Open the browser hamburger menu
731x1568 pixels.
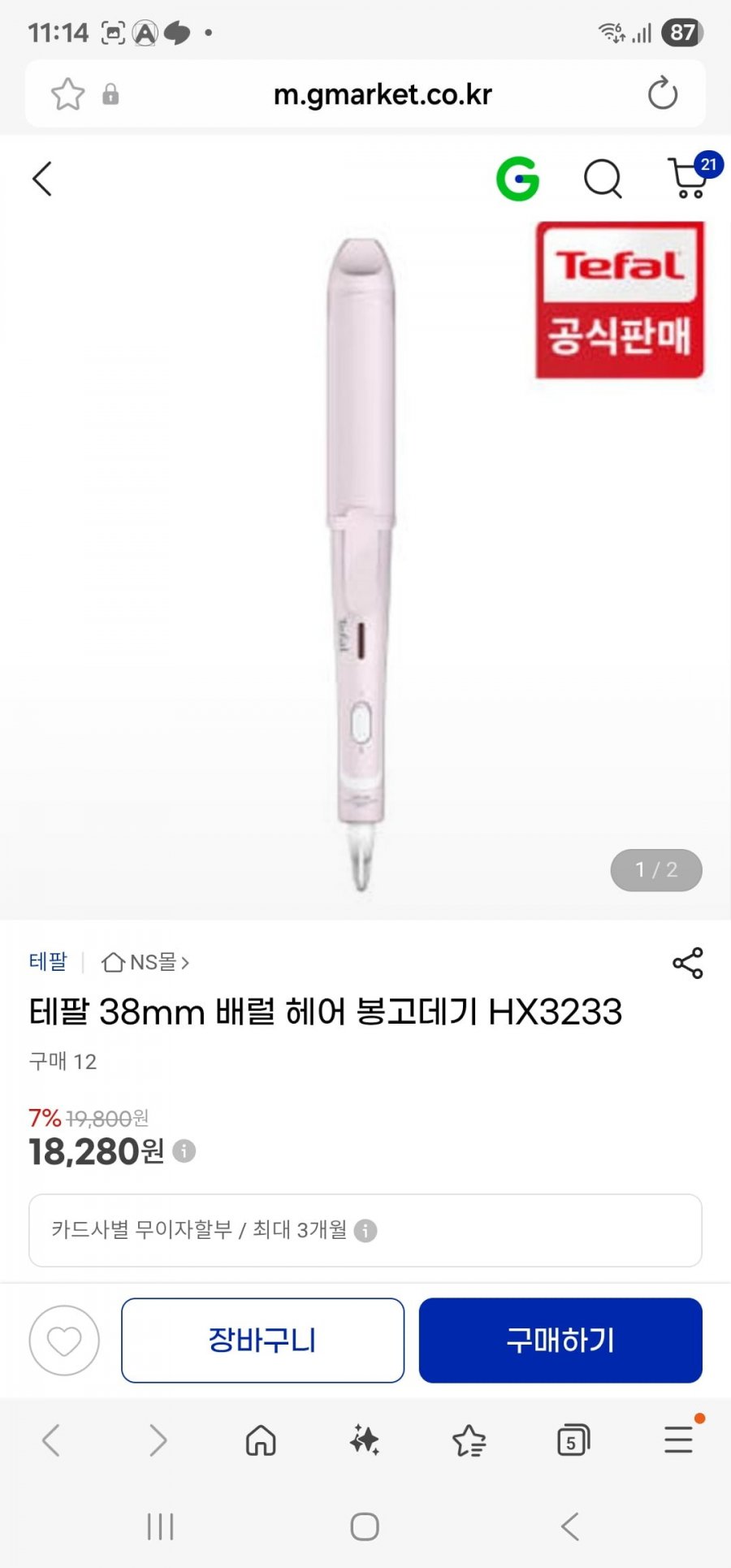tap(678, 1441)
